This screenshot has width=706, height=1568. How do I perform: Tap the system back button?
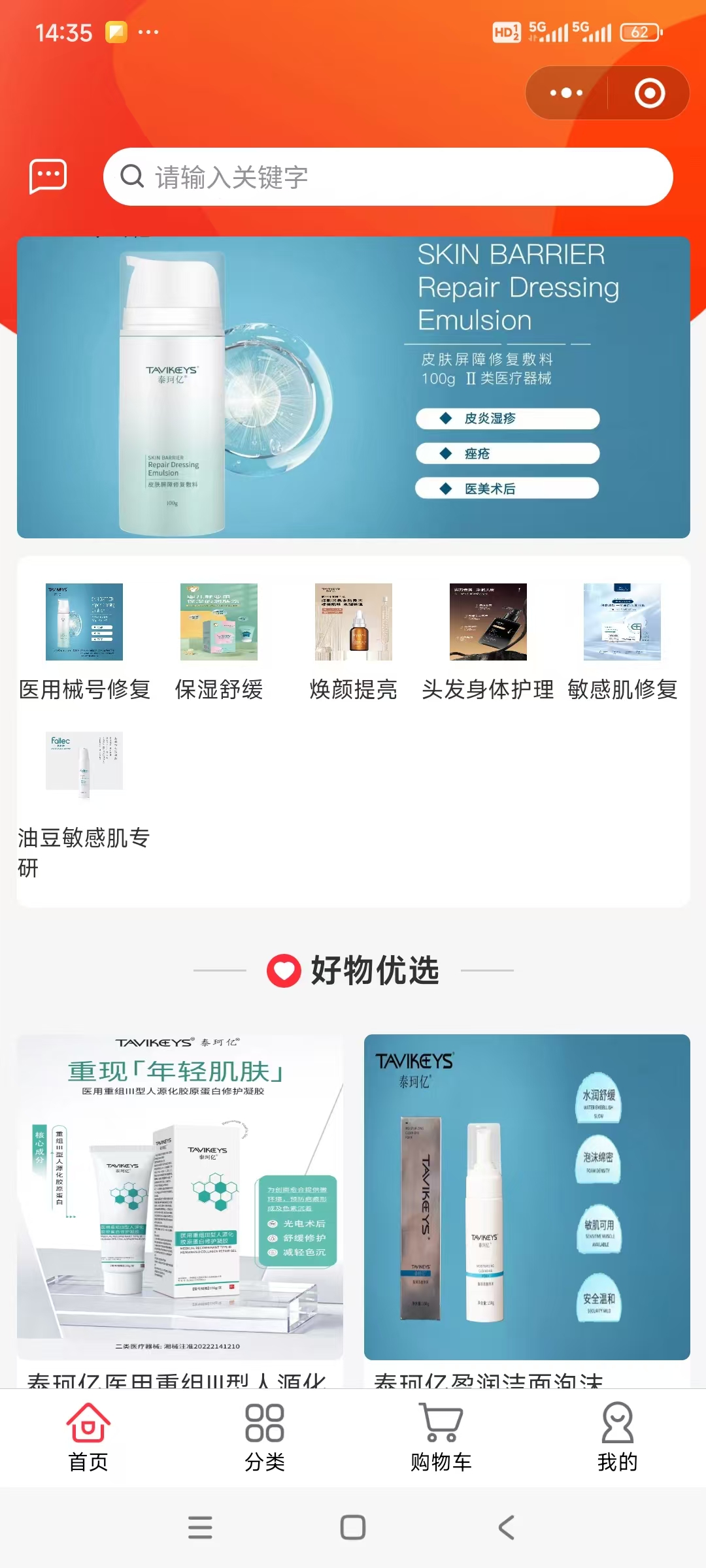pyautogui.click(x=506, y=1527)
